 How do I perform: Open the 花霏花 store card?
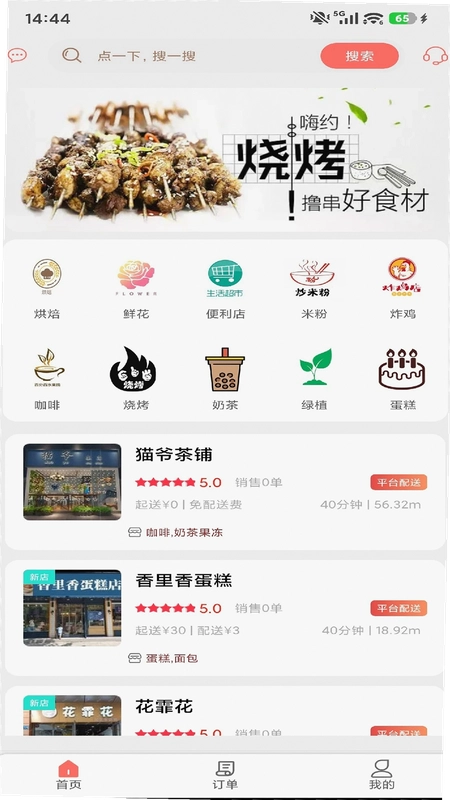[225, 711]
